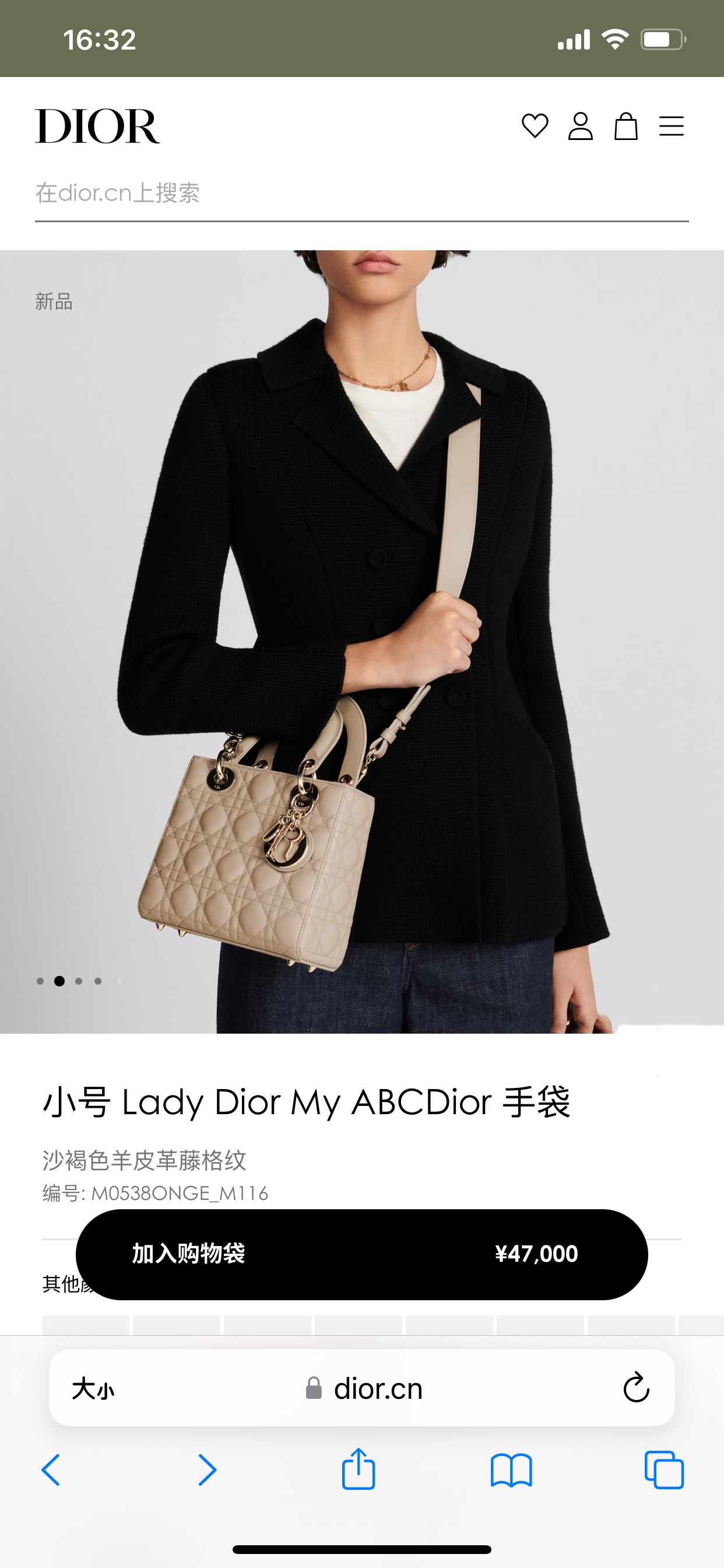Open the hamburger menu

coord(671,126)
